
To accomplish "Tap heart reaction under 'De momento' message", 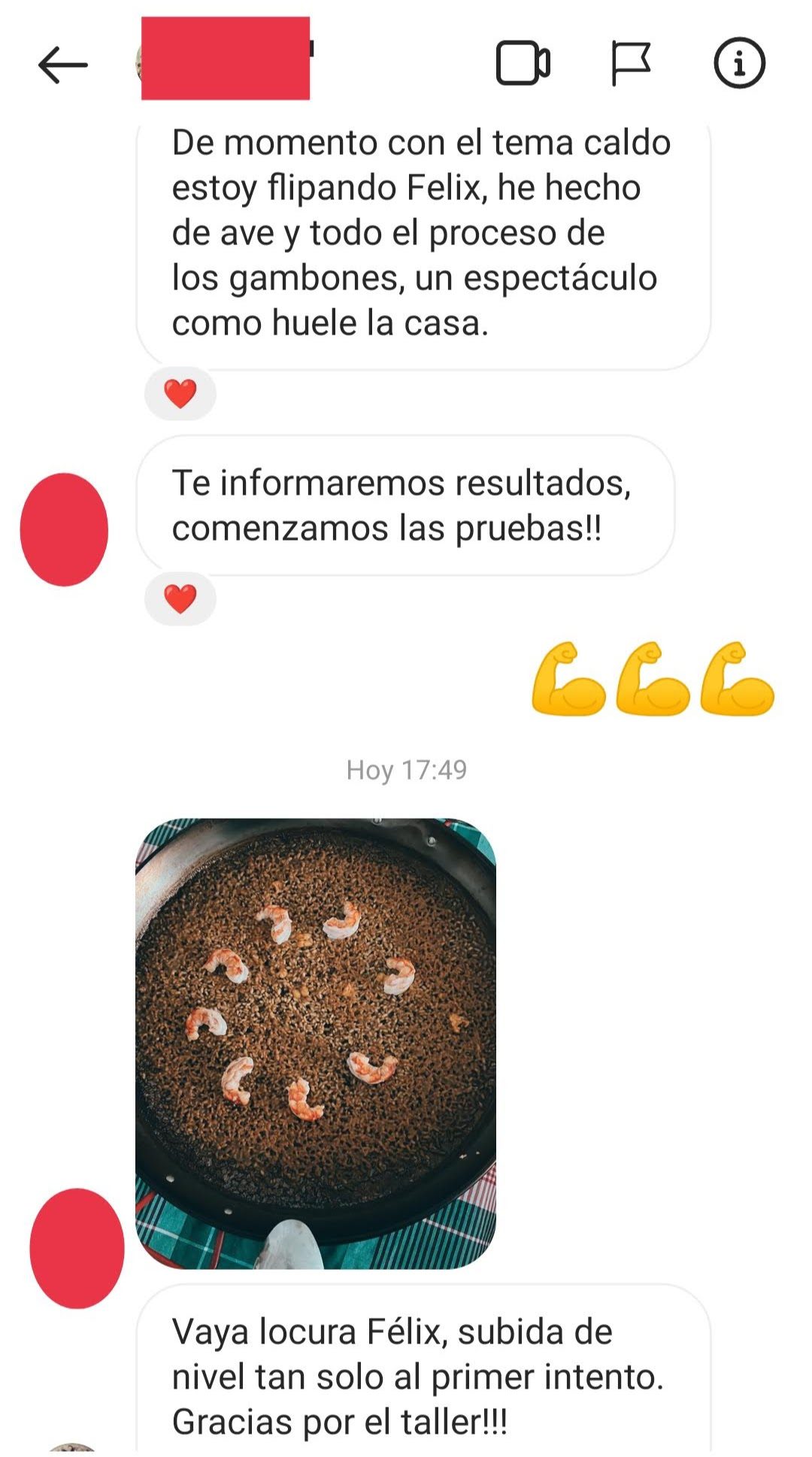I will click(x=180, y=393).
